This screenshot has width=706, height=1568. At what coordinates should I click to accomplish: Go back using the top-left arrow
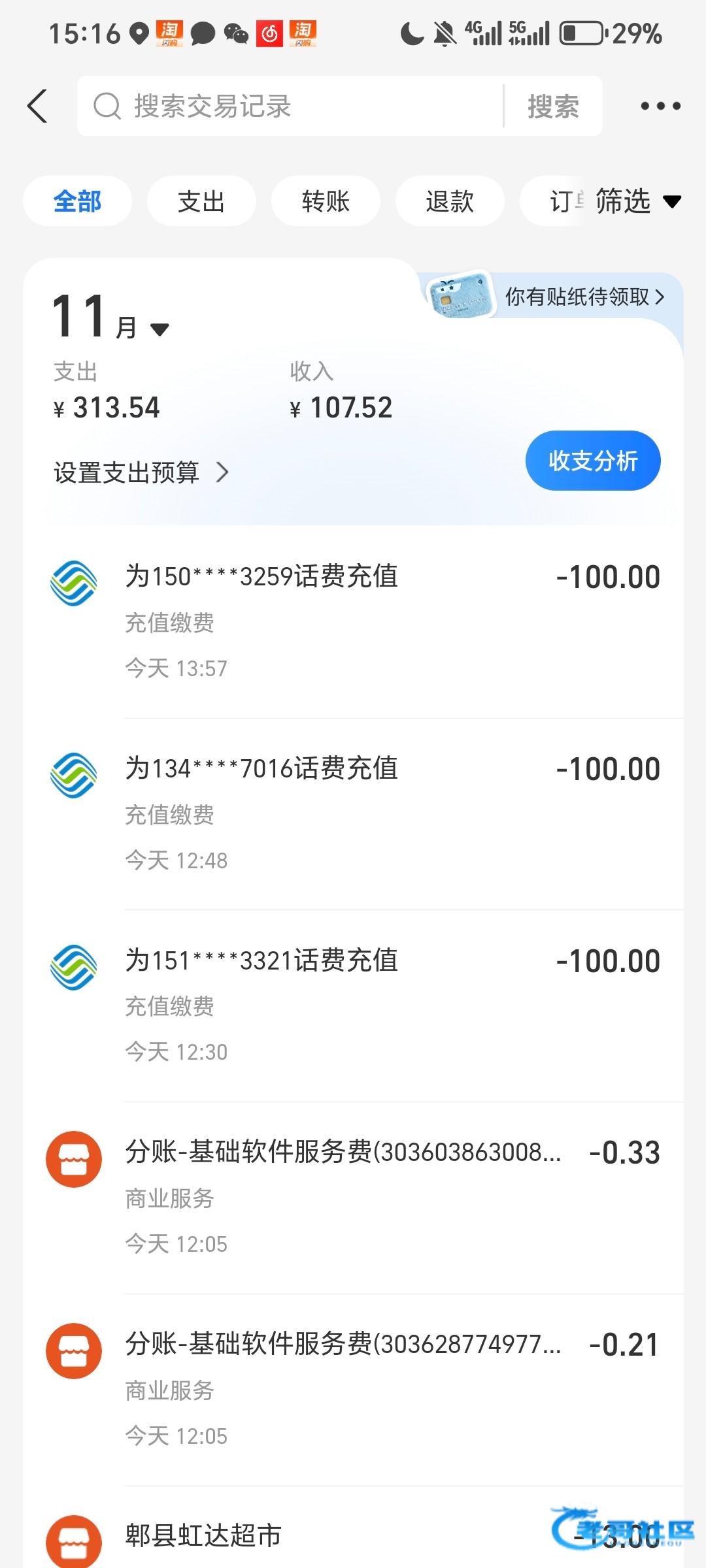[38, 106]
